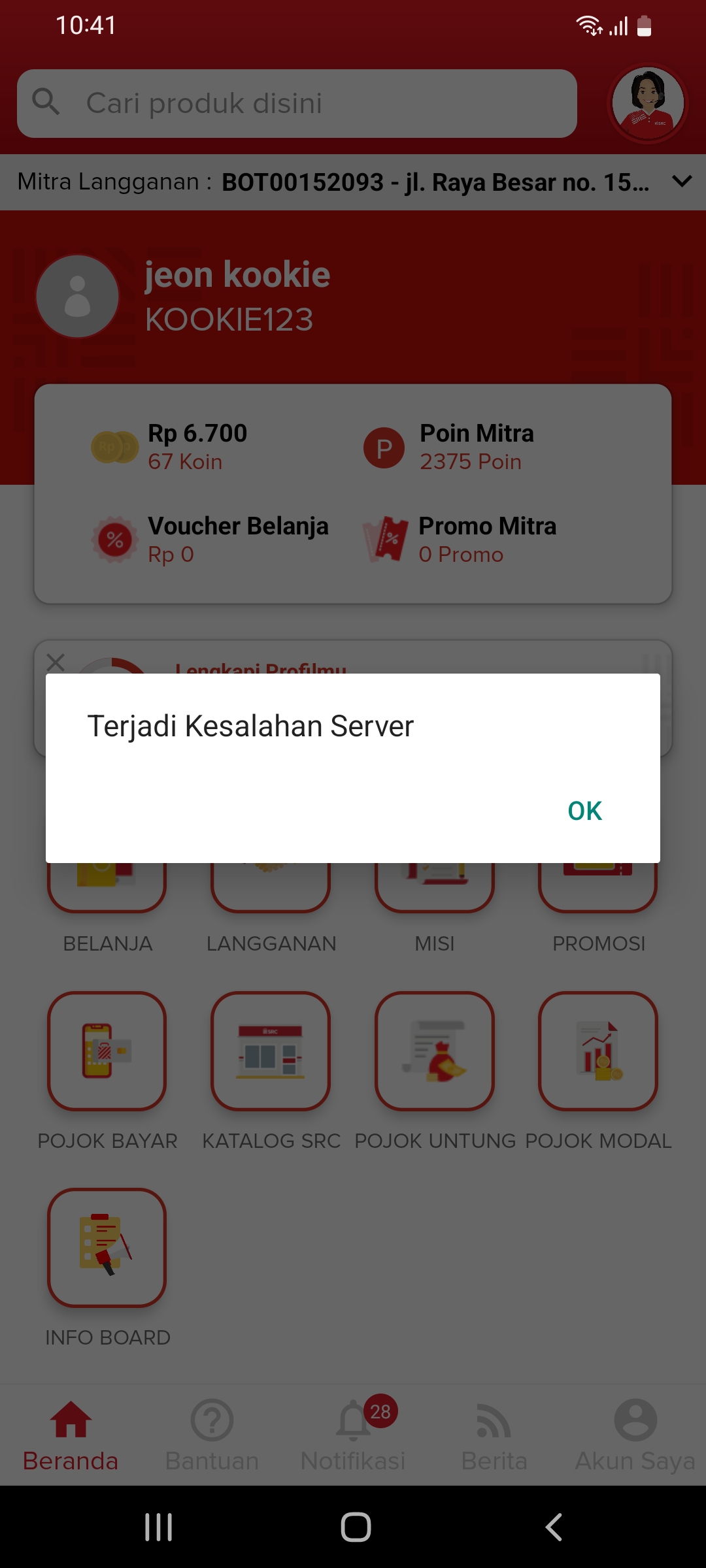This screenshot has width=706, height=1568.
Task: View Poin Mitra balance details
Action: (x=476, y=447)
